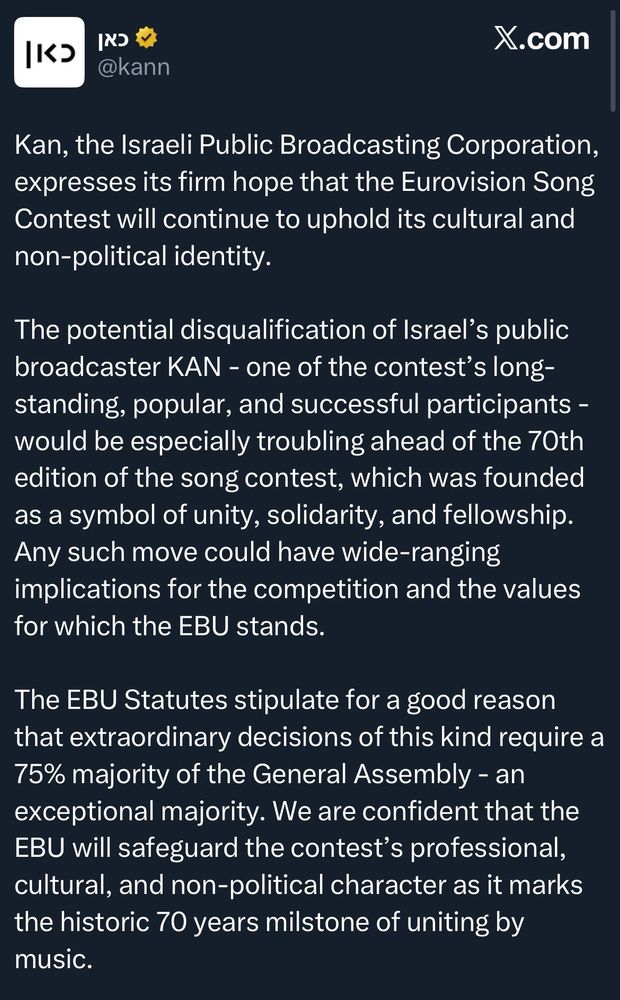The width and height of the screenshot is (620, 1000).
Task: Open the Kan profile picture
Action: [49, 52]
